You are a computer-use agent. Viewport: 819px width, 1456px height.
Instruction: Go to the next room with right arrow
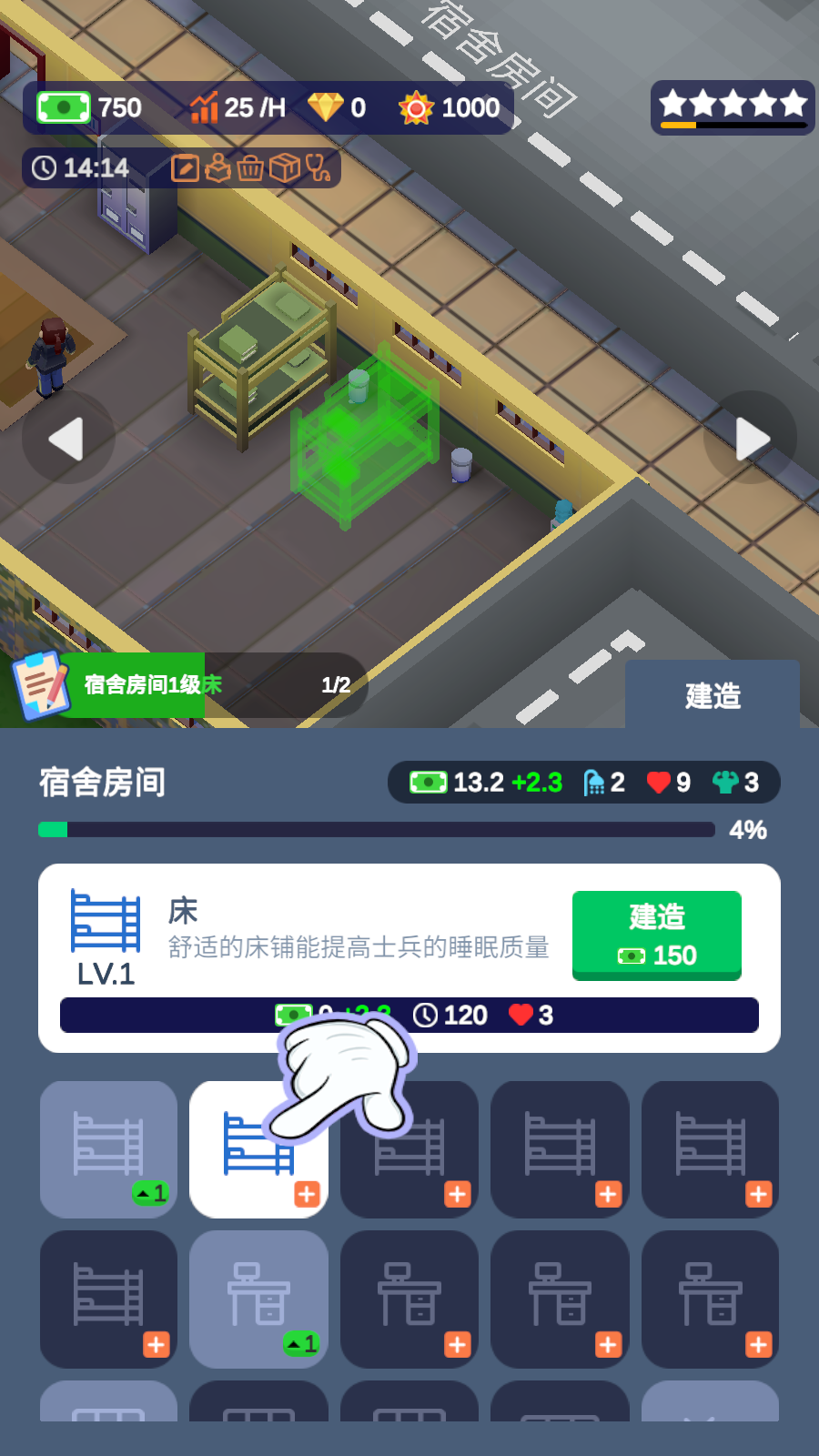pyautogui.click(x=751, y=439)
